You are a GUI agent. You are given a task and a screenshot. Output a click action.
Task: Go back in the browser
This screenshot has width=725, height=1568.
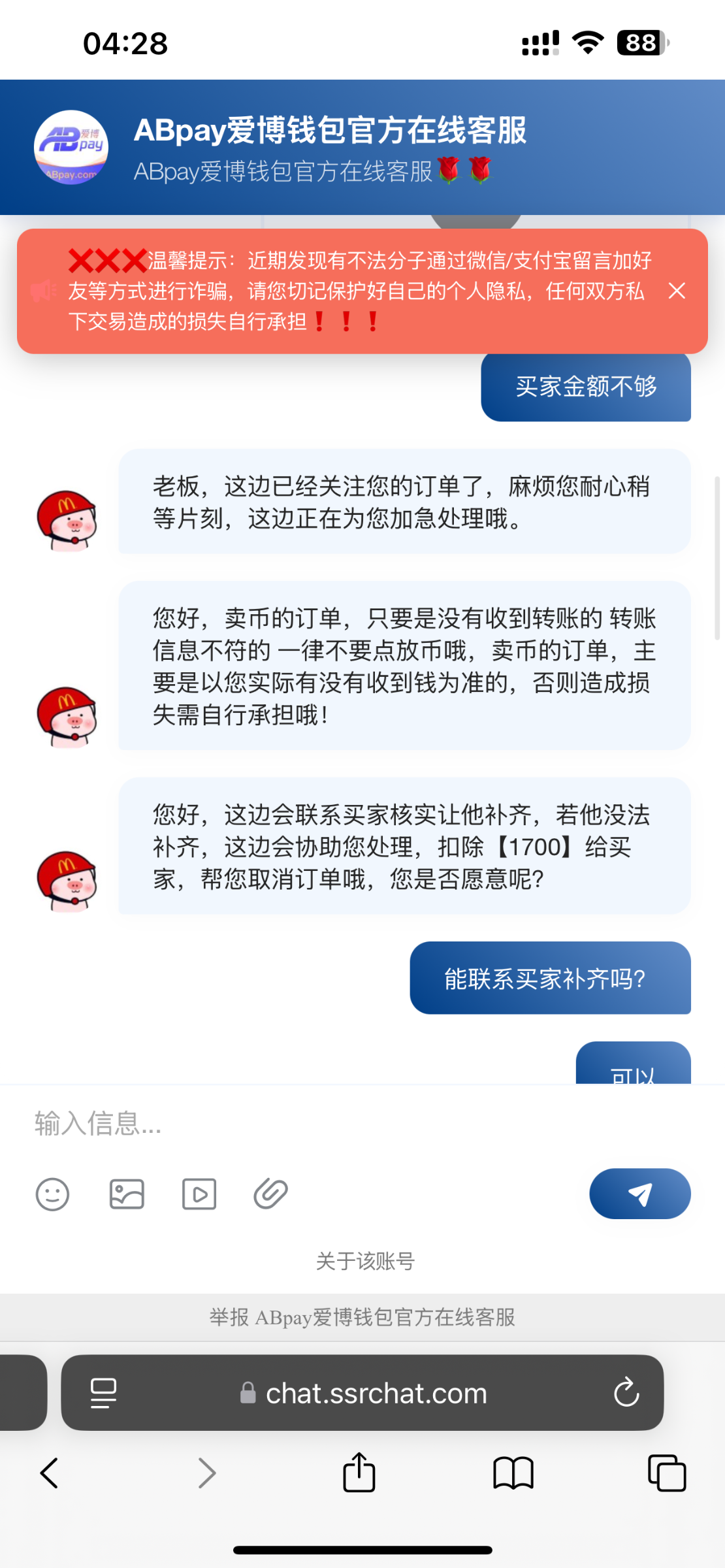pos(50,1473)
